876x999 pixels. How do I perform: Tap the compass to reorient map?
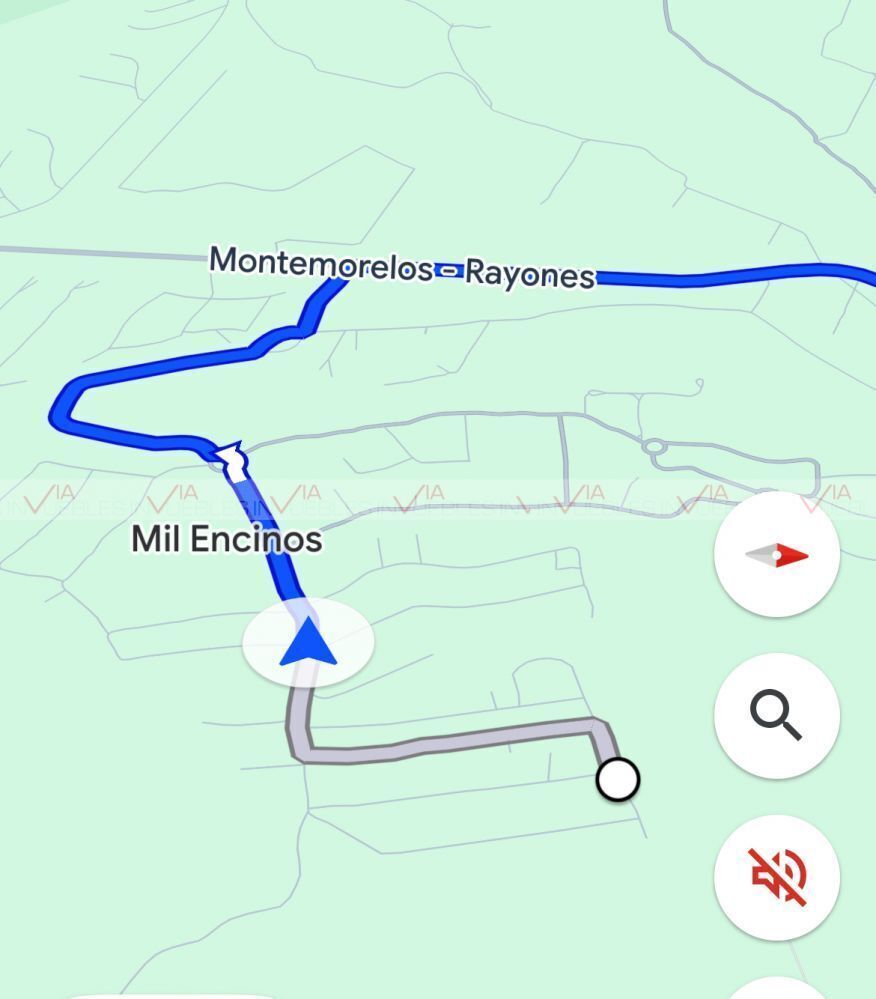coord(777,554)
